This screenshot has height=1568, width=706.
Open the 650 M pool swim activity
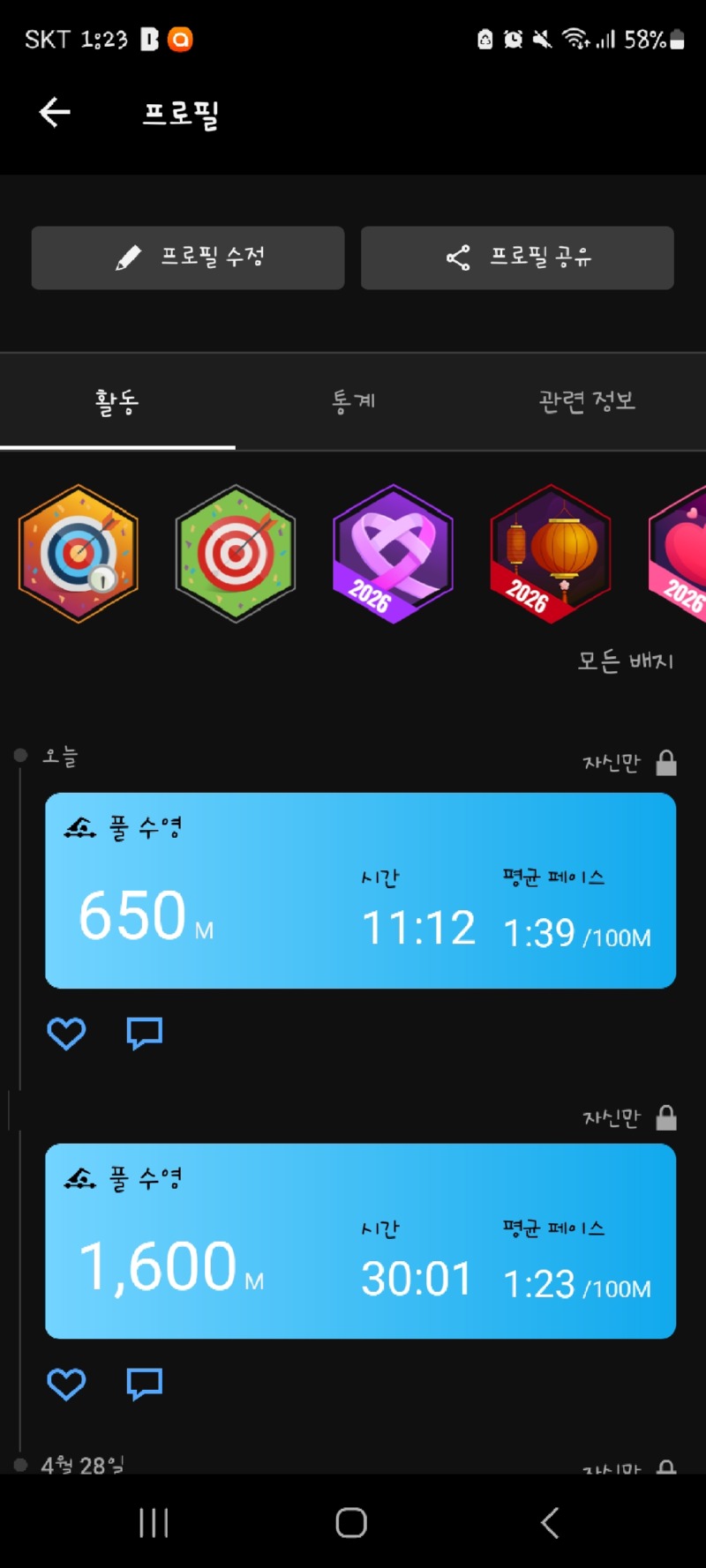(x=360, y=890)
